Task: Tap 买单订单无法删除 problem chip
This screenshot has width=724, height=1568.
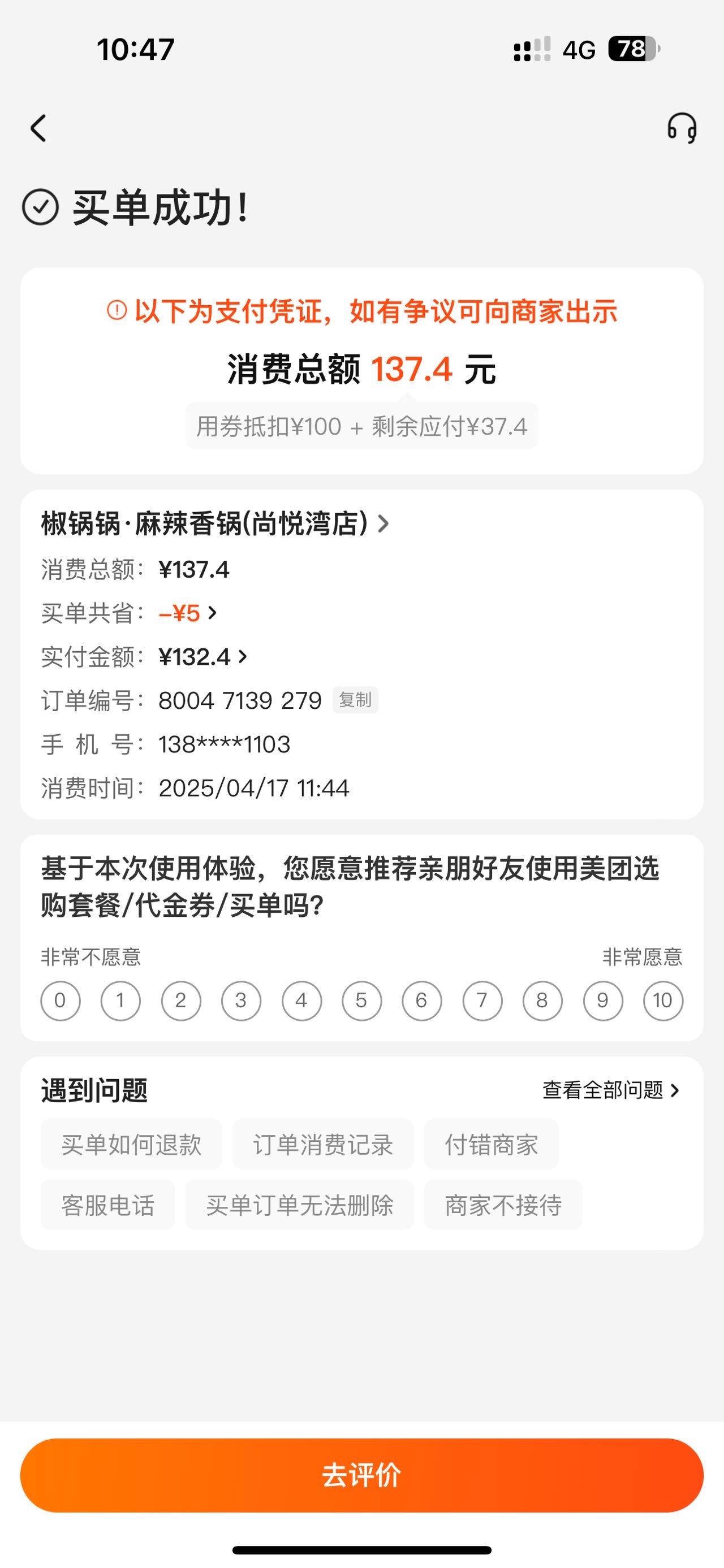Action: point(300,1205)
